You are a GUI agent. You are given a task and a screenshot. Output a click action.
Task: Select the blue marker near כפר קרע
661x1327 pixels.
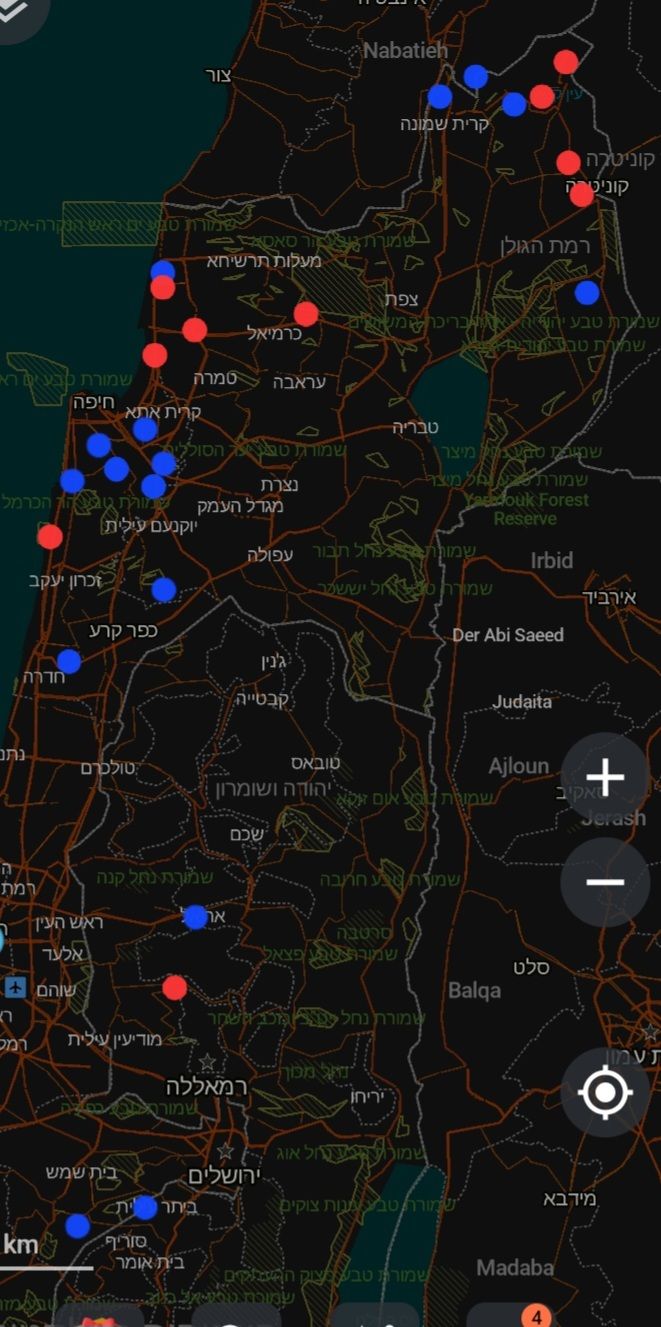(164, 589)
